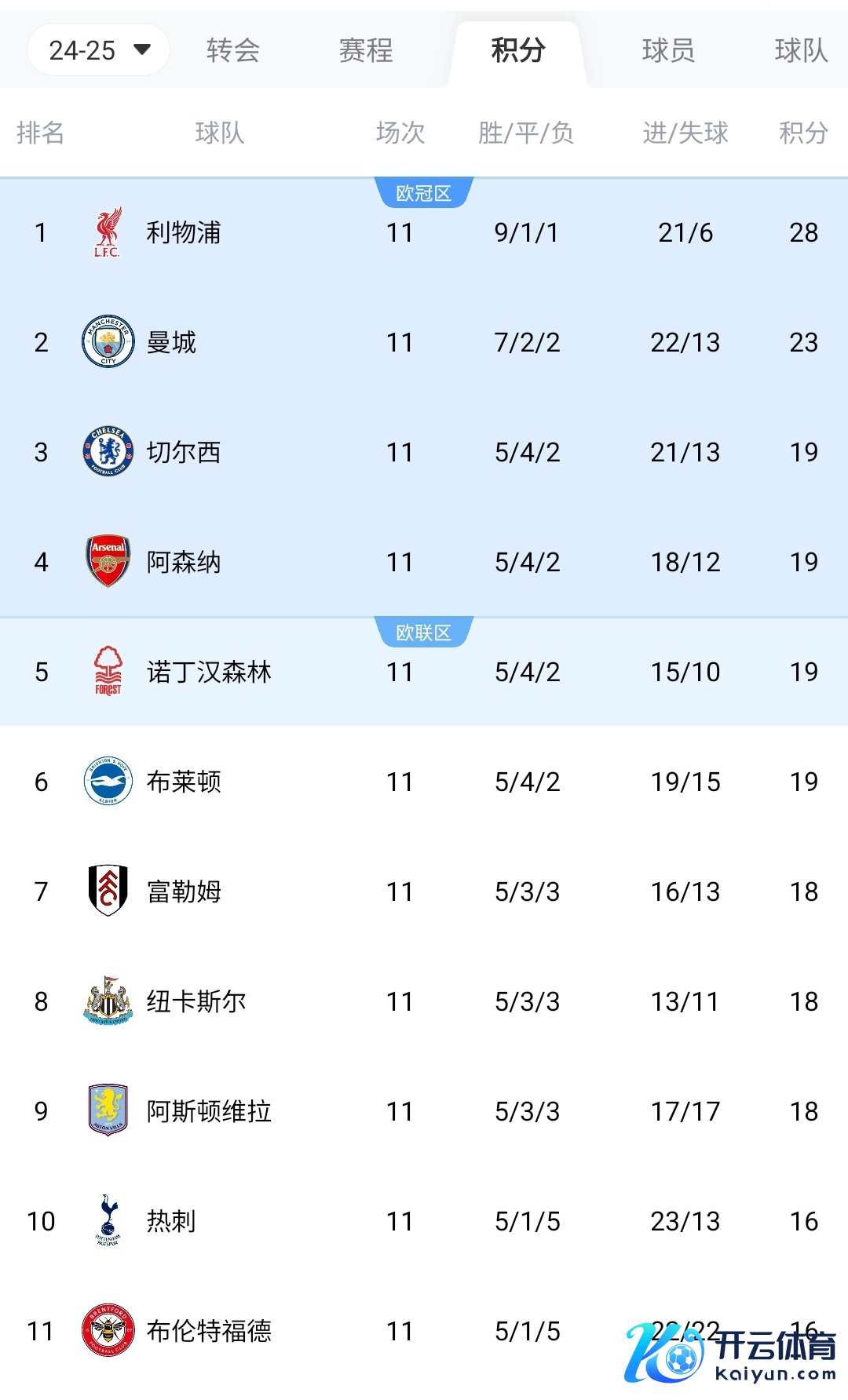The height and width of the screenshot is (1400, 848).
Task: Open the 利物浦 team row
Action: coord(424,232)
